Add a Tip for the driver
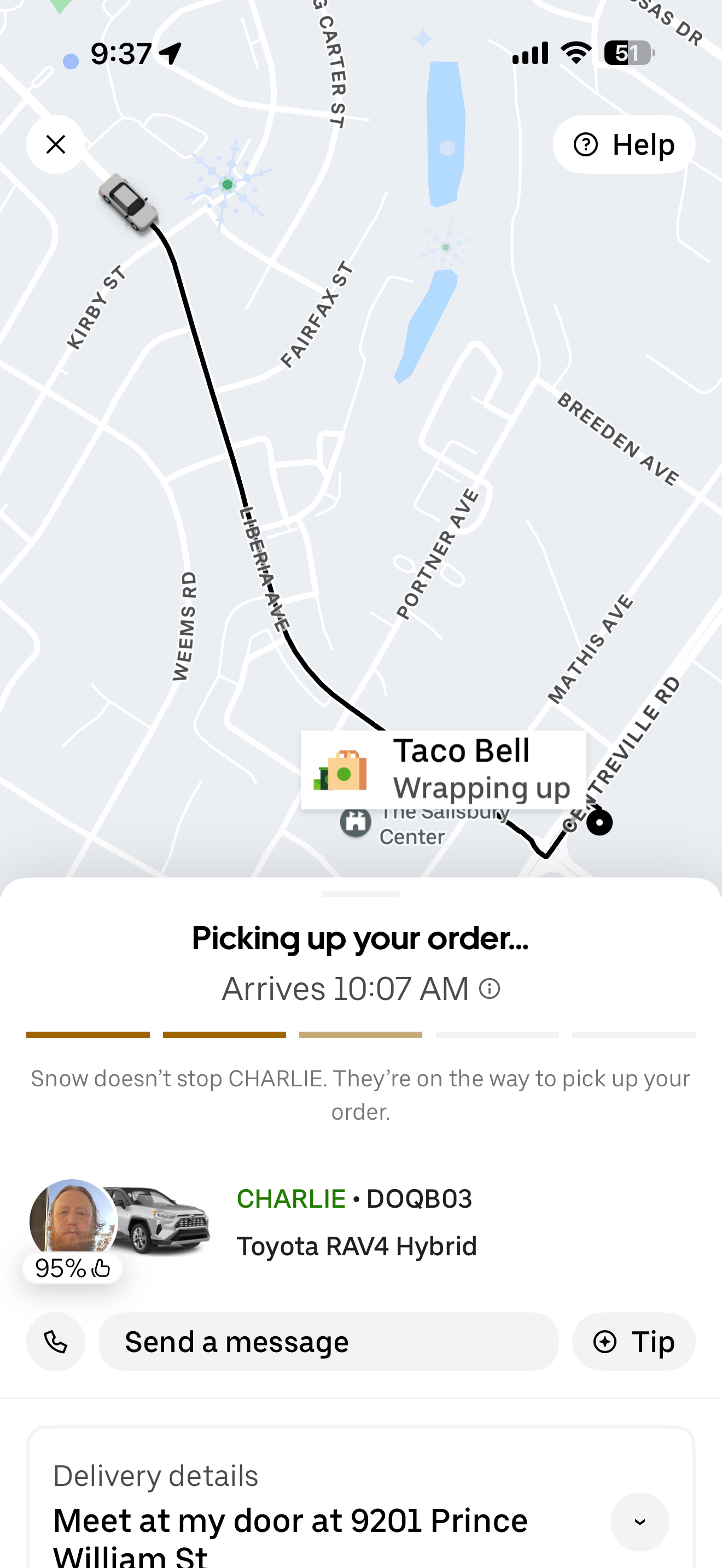This screenshot has width=722, height=1568. point(633,1342)
